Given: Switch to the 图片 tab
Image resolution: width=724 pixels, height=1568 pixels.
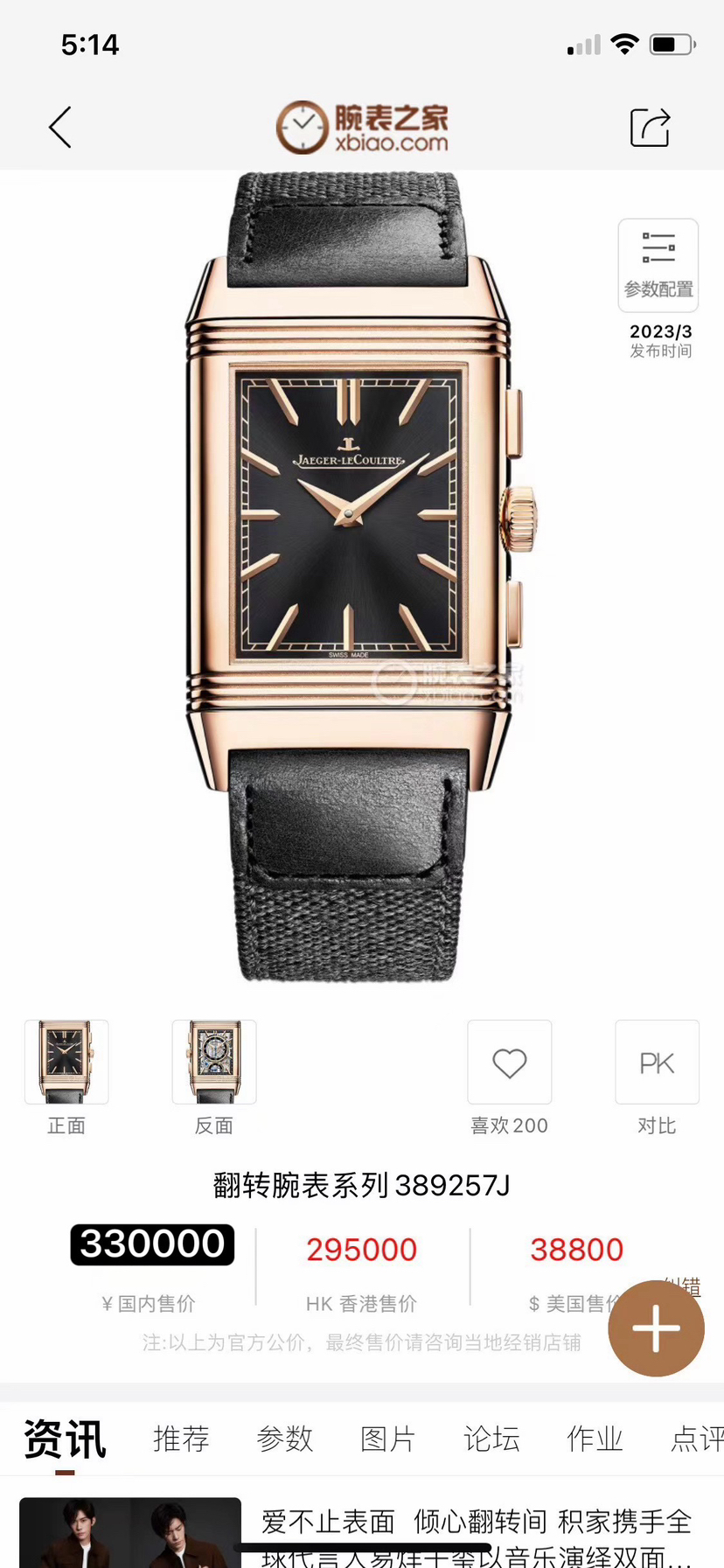Looking at the screenshot, I should (x=387, y=1439).
